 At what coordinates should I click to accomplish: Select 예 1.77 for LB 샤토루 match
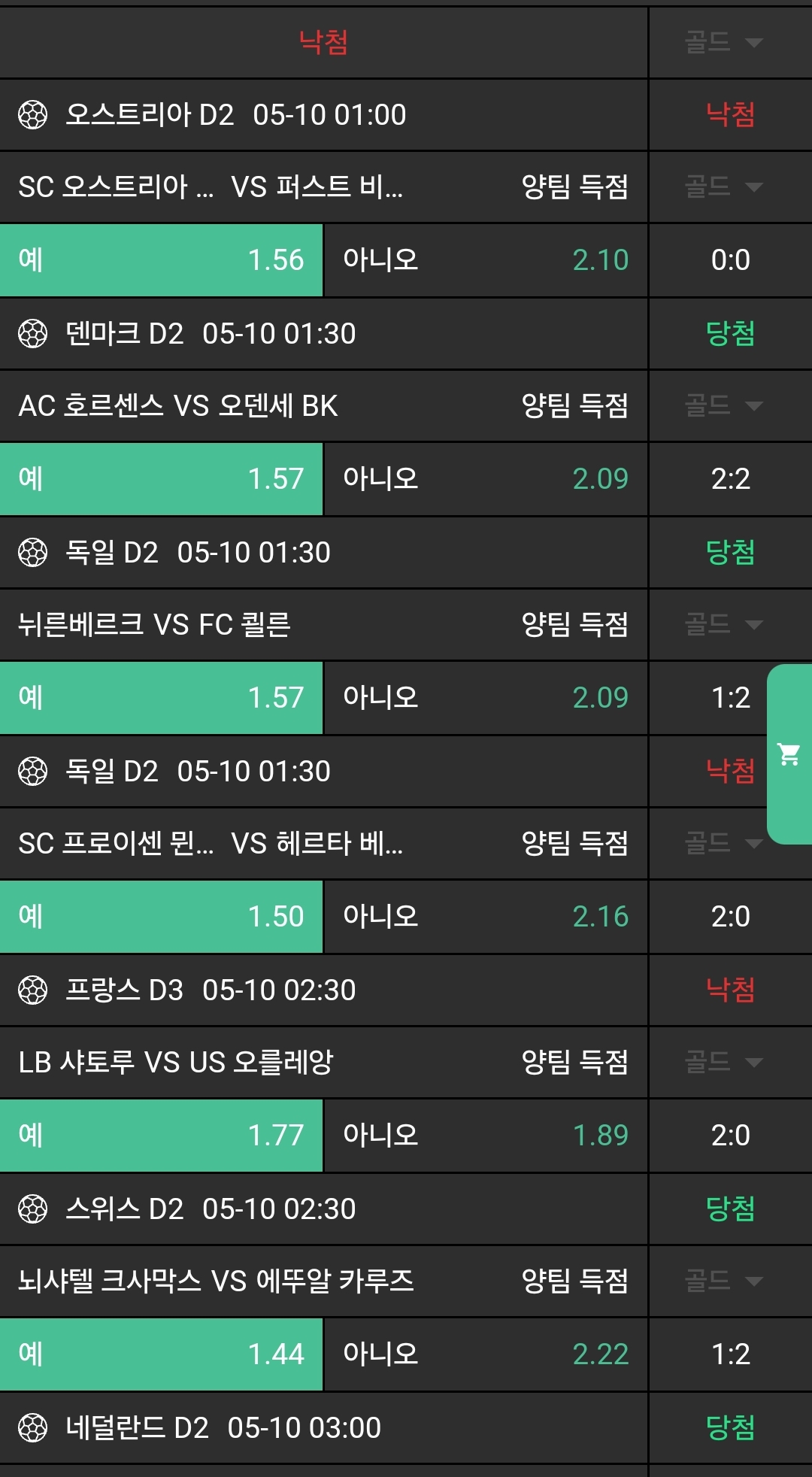click(161, 1136)
